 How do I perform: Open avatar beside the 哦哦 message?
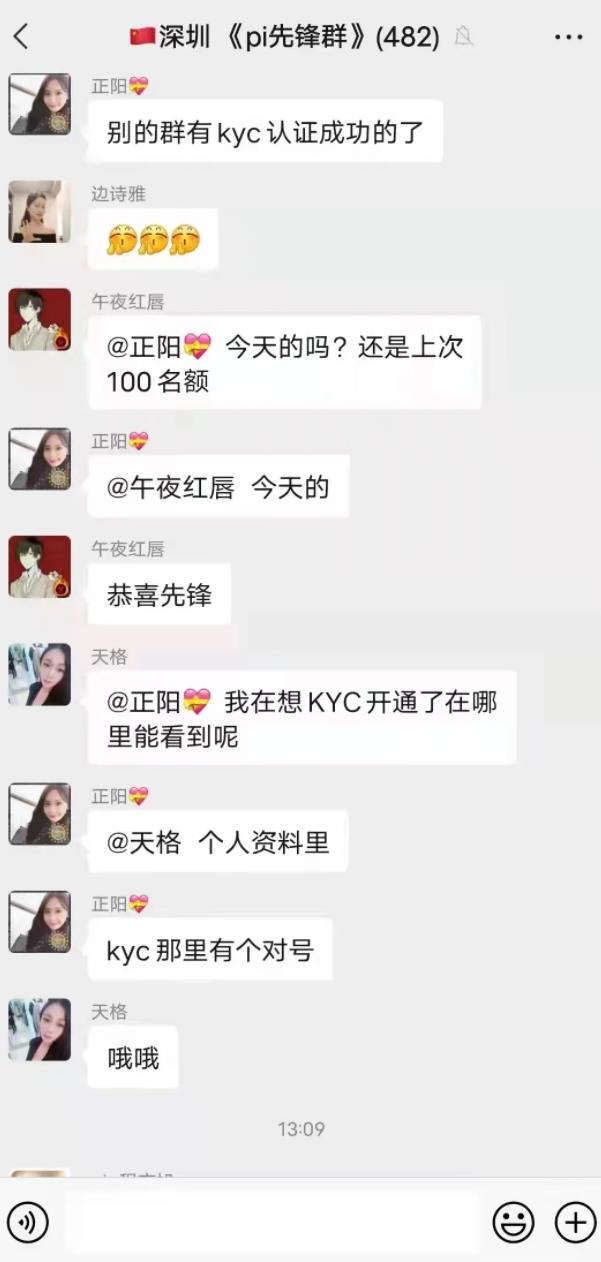point(40,1029)
